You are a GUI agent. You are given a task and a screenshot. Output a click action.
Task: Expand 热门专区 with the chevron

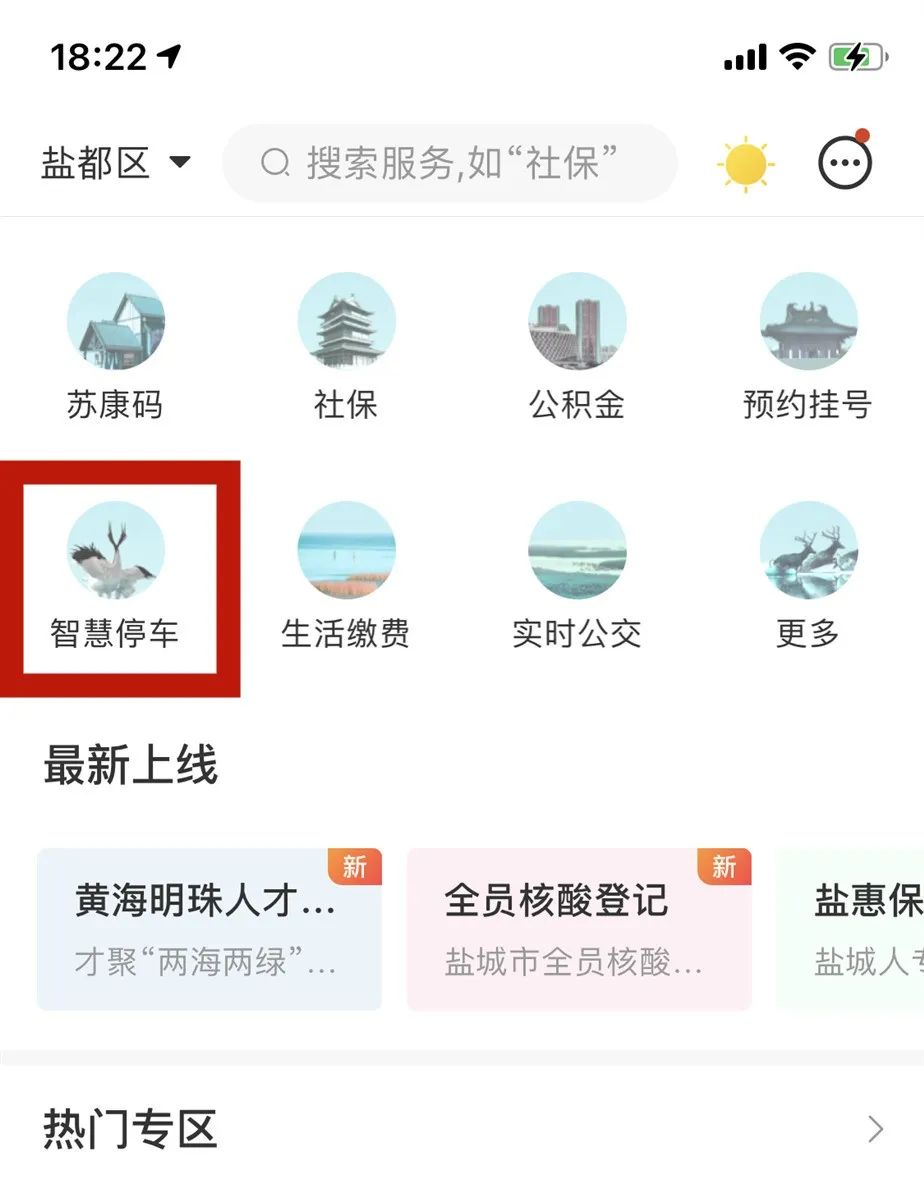pyautogui.click(x=875, y=1130)
